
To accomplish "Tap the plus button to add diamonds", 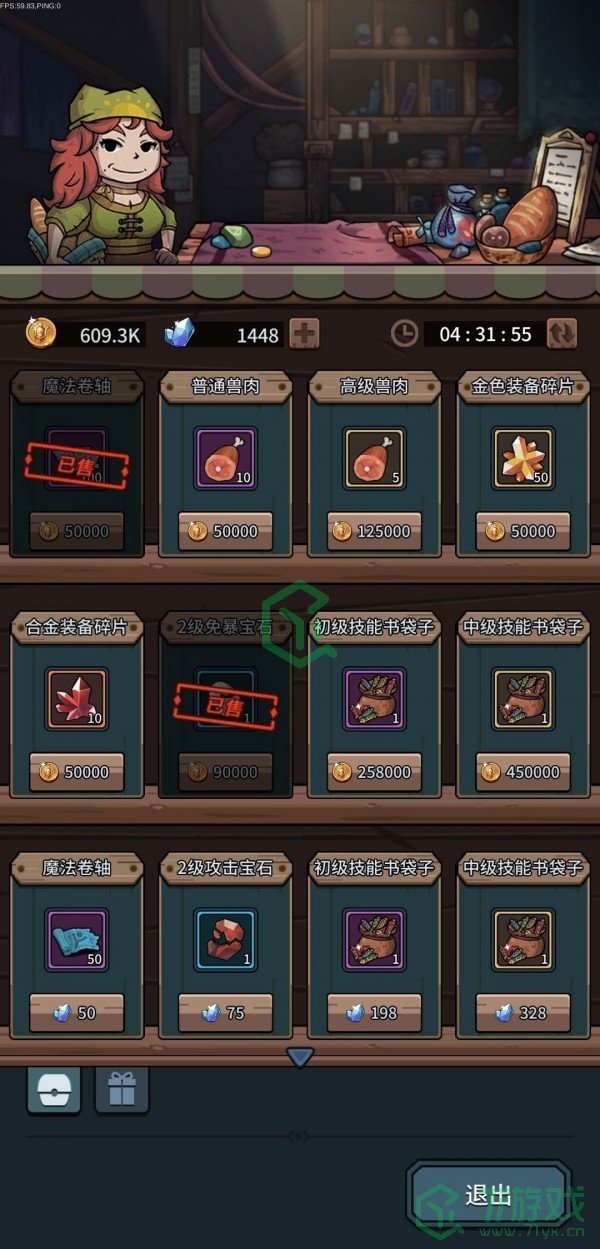I will (x=304, y=334).
